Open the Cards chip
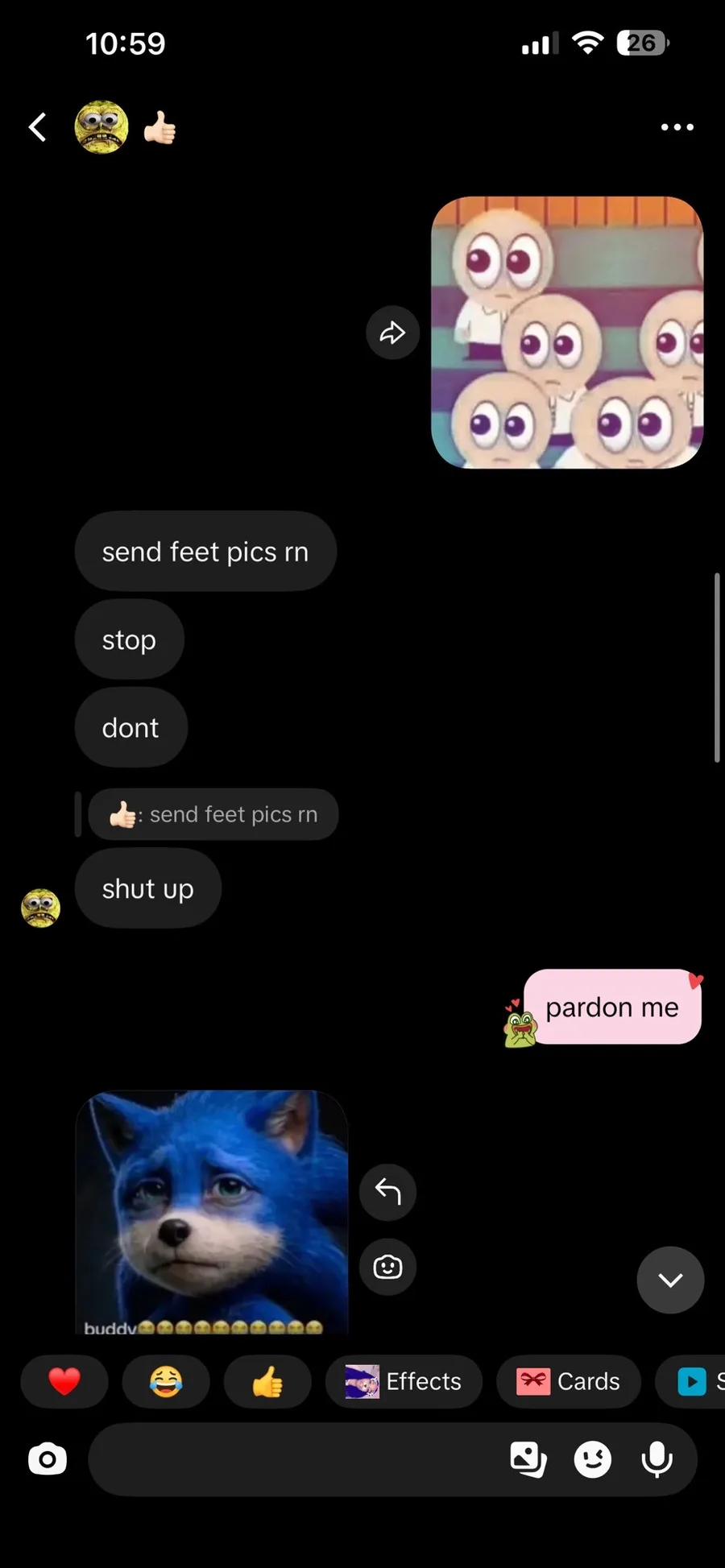The image size is (725, 1568). pyautogui.click(x=569, y=1381)
